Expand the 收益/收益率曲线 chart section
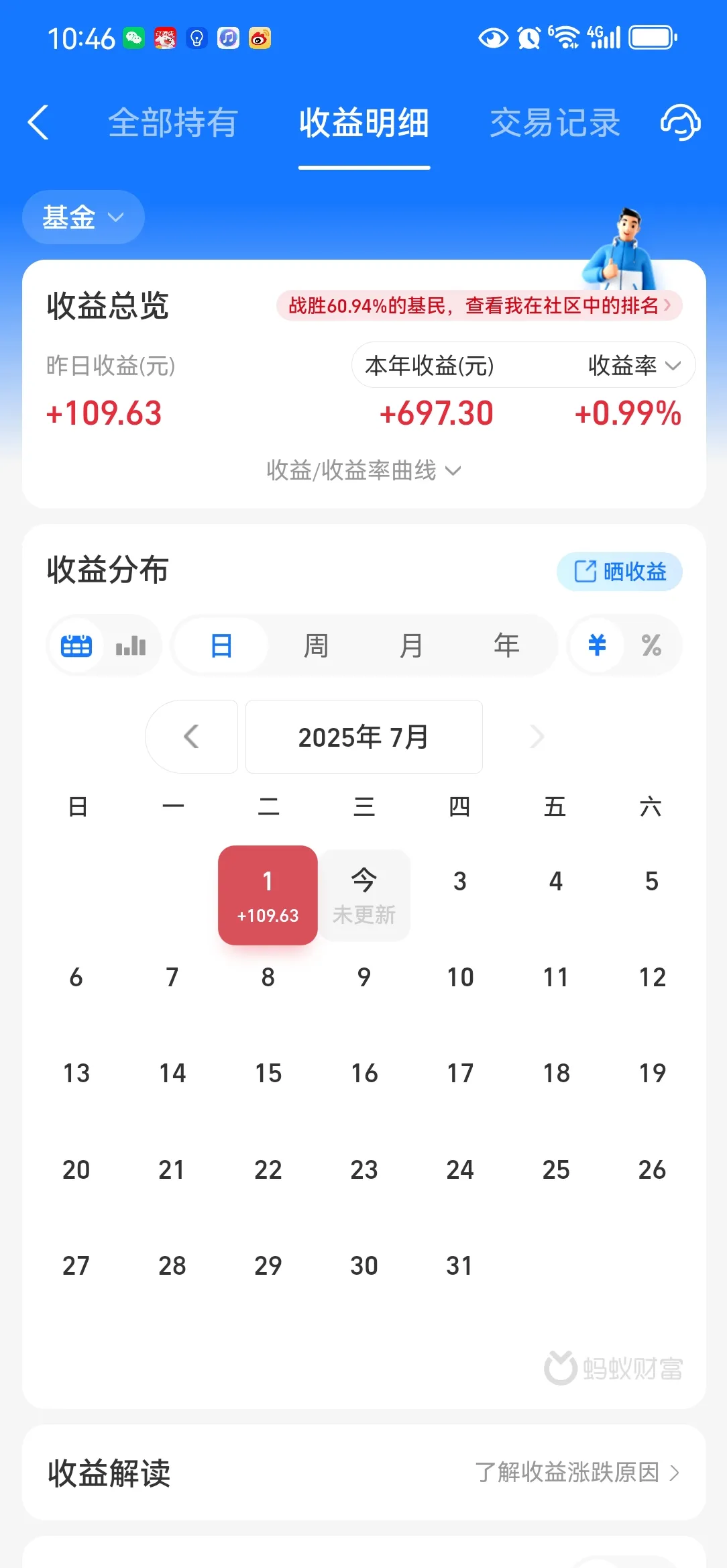Screen dimensions: 727x1568 363,471
